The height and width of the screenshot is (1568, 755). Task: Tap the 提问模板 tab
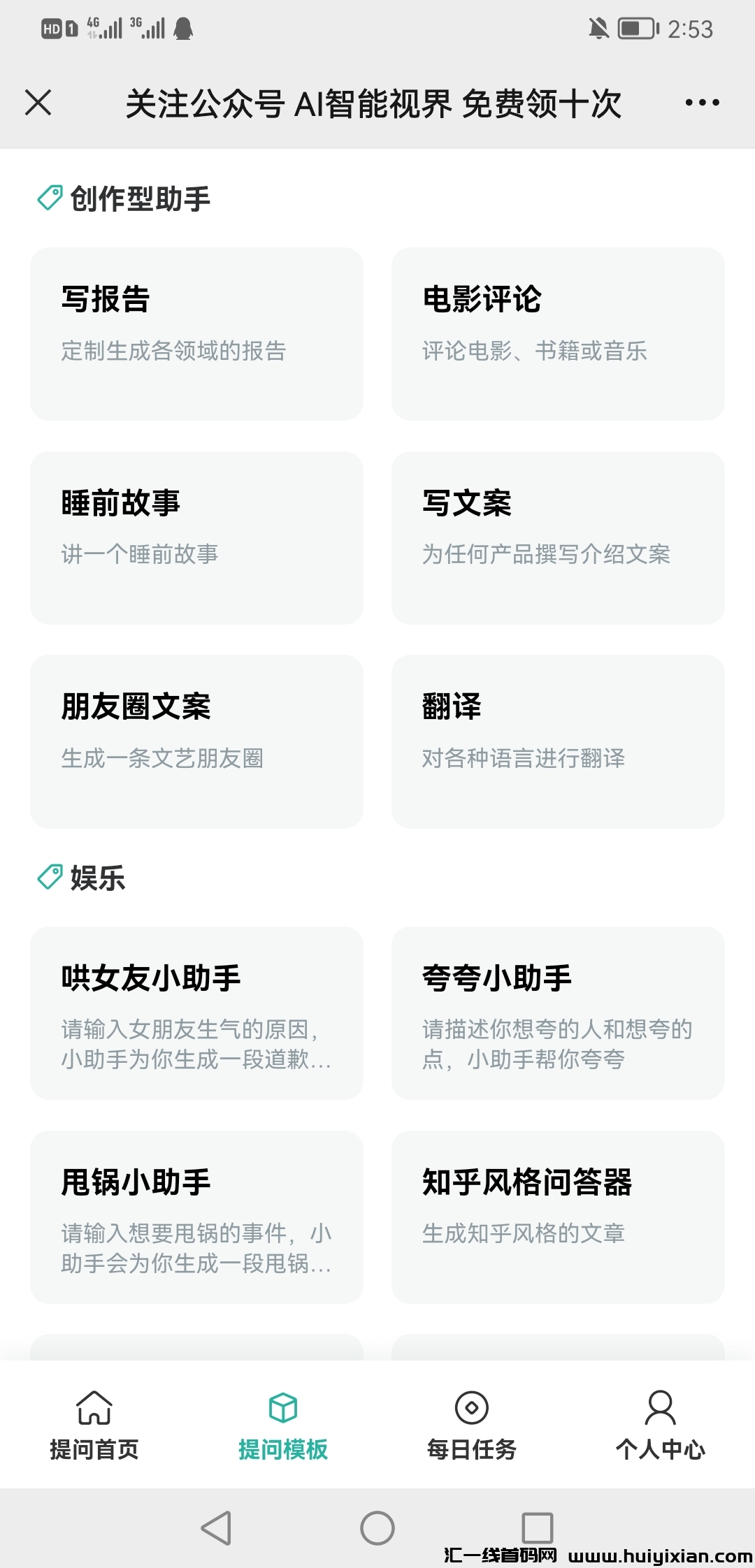coord(283,1425)
